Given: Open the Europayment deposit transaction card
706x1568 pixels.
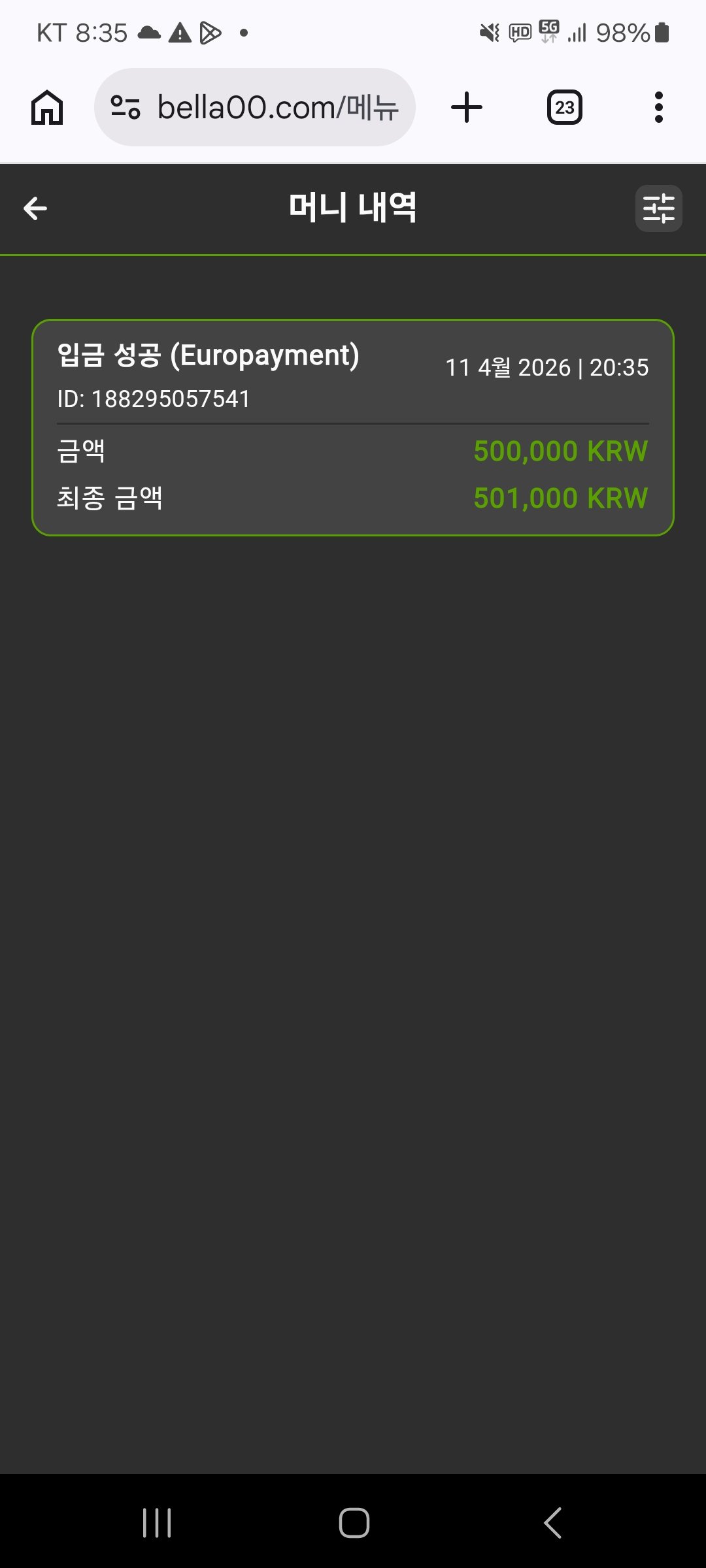Looking at the screenshot, I should point(353,427).
